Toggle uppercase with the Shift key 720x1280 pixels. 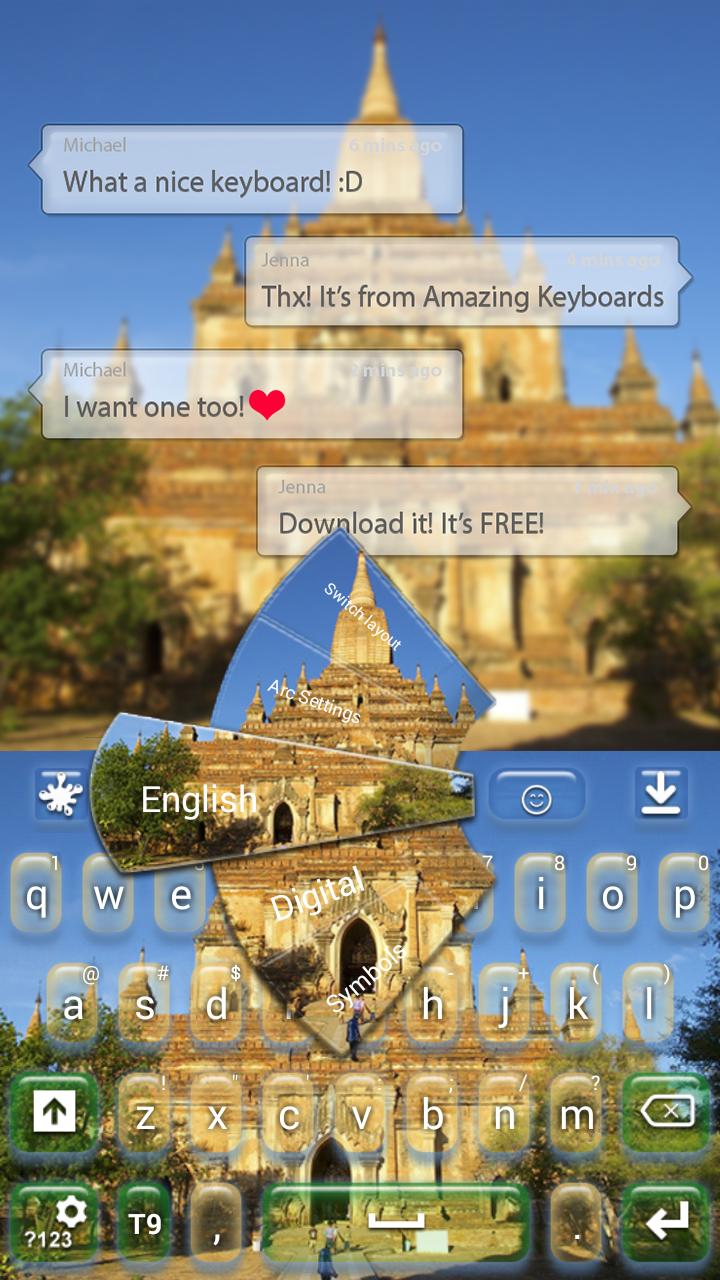pyautogui.click(x=52, y=1110)
